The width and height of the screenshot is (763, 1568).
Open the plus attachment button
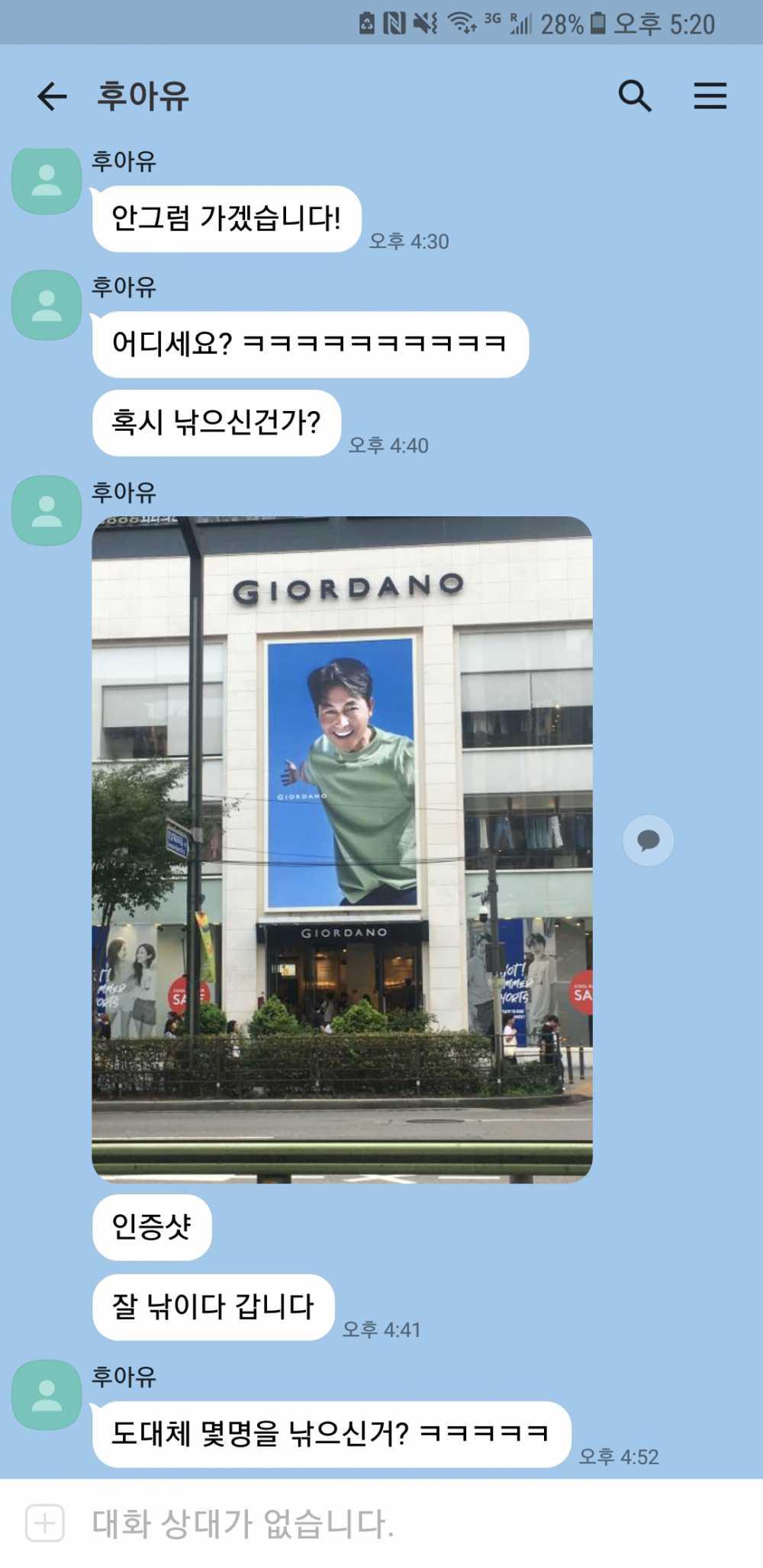45,1523
